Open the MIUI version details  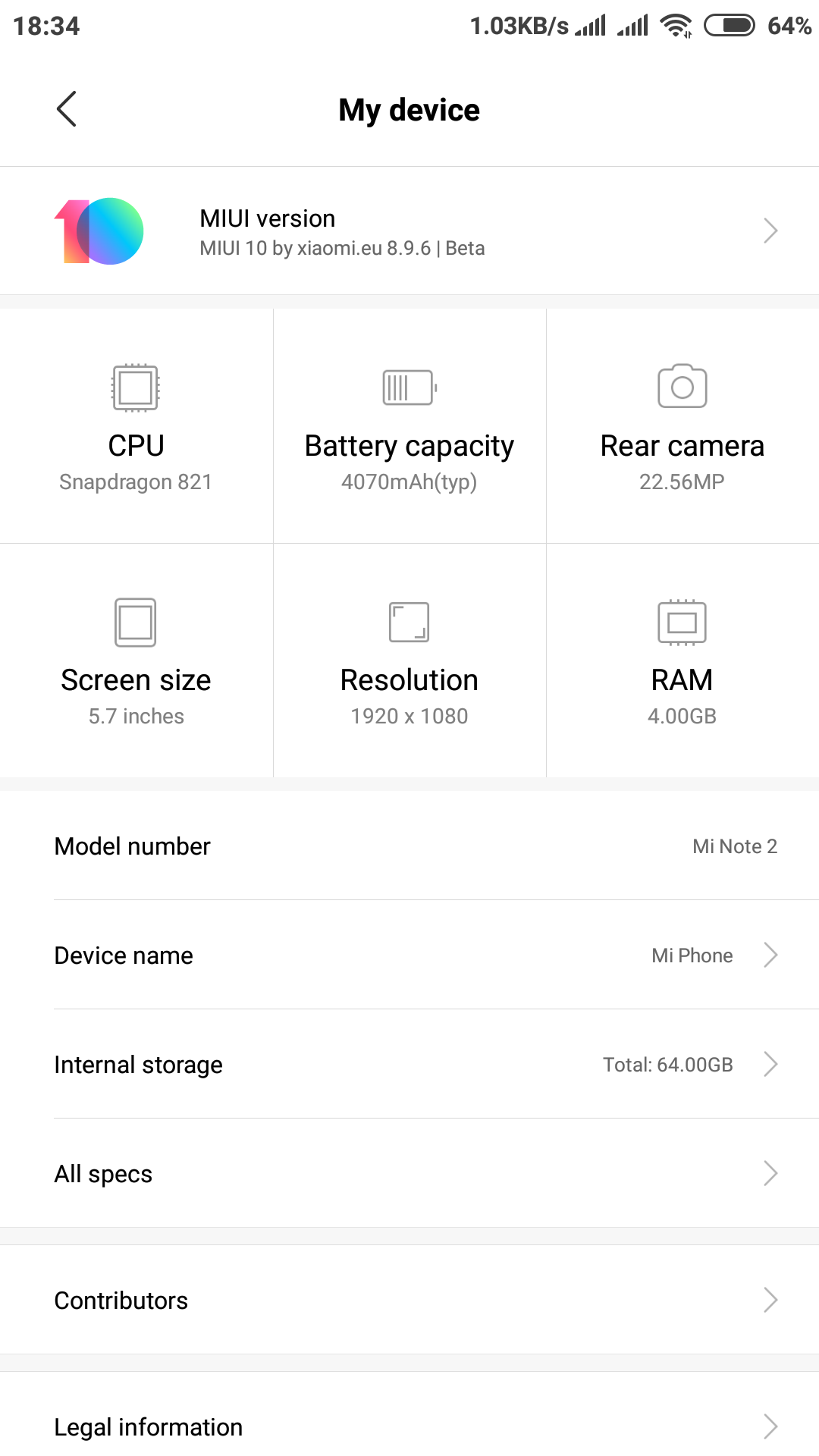[409, 231]
